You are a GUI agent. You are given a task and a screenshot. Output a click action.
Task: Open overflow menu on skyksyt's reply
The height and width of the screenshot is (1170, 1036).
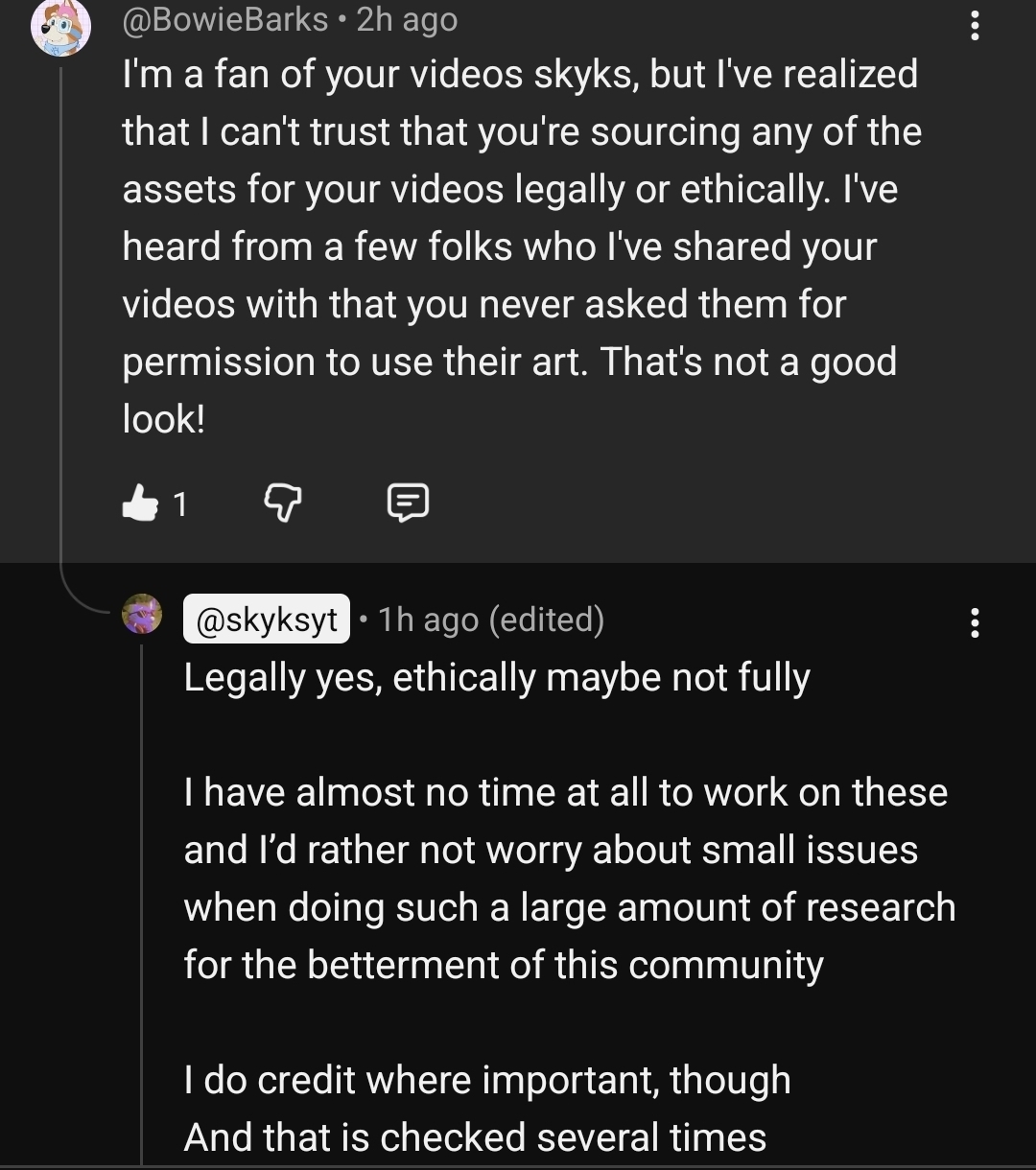(975, 623)
